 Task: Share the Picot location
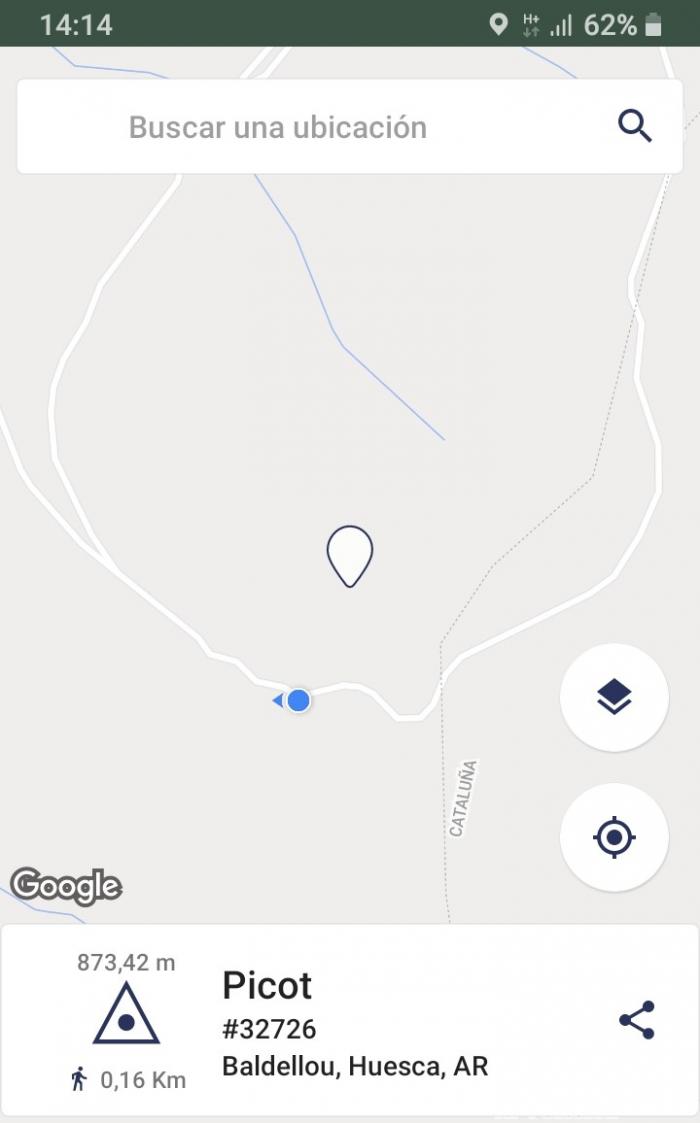click(636, 1020)
